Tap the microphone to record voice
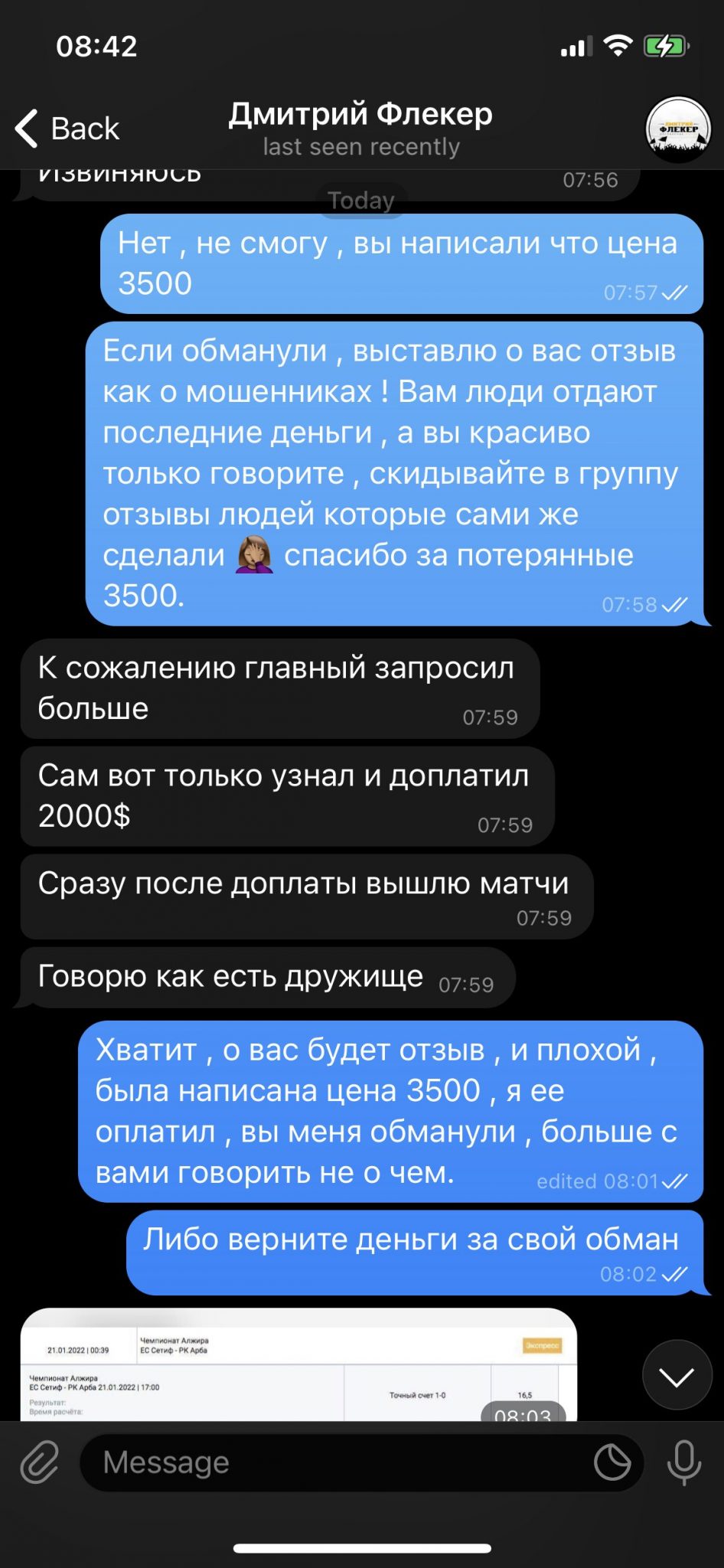The height and width of the screenshot is (1568, 724). pos(683,1462)
